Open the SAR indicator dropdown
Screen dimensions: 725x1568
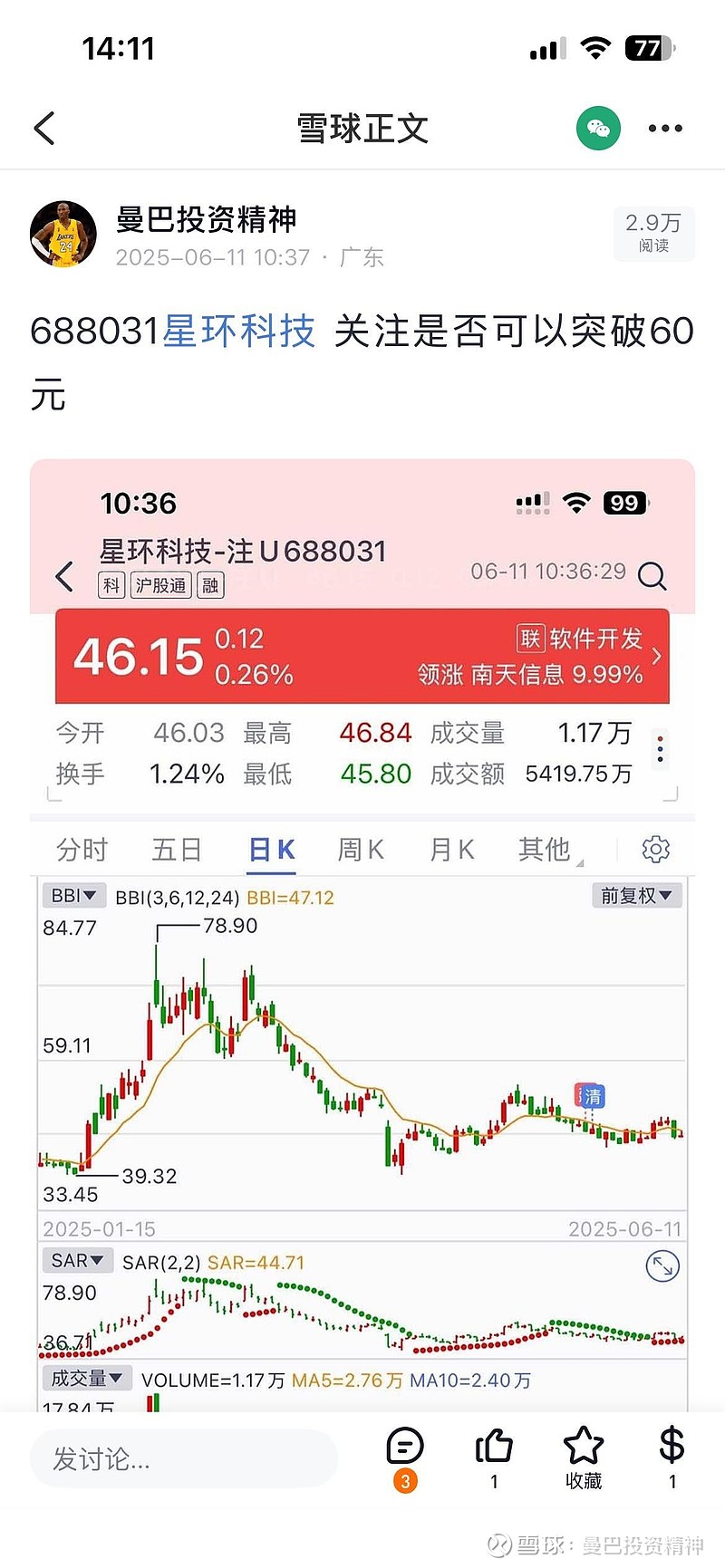click(76, 1260)
